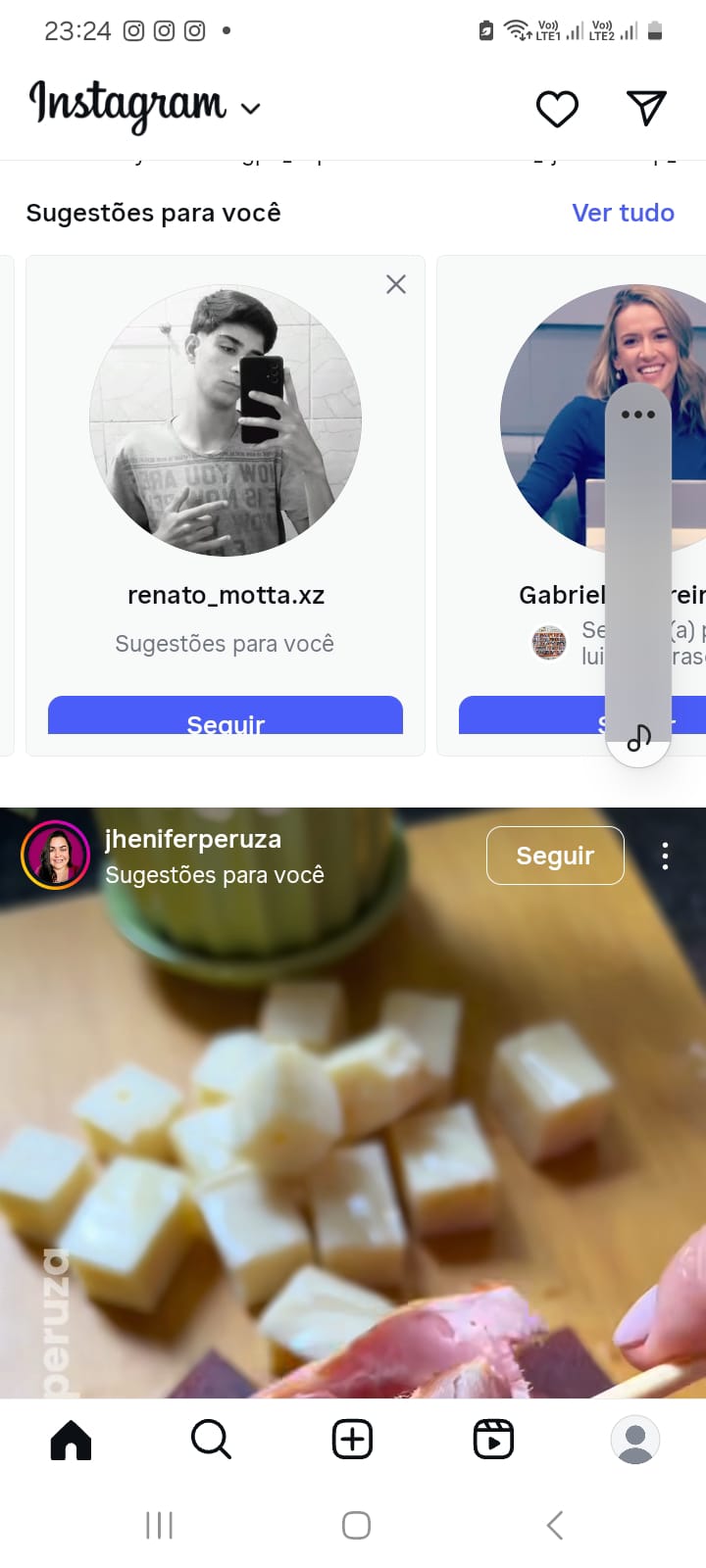Open your profile tab

634,1440
